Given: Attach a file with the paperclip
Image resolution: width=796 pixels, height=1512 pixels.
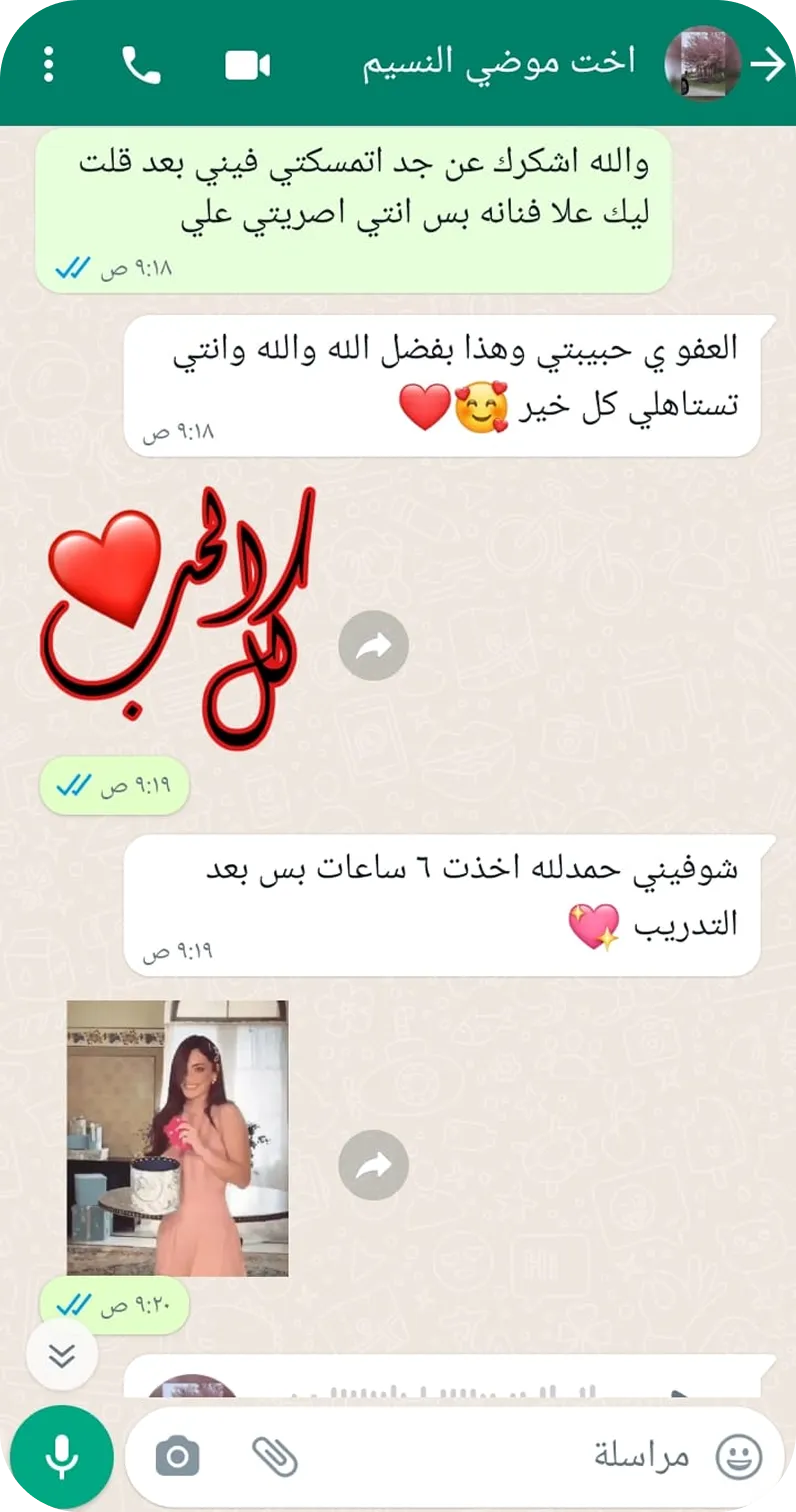Looking at the screenshot, I should tap(274, 1456).
